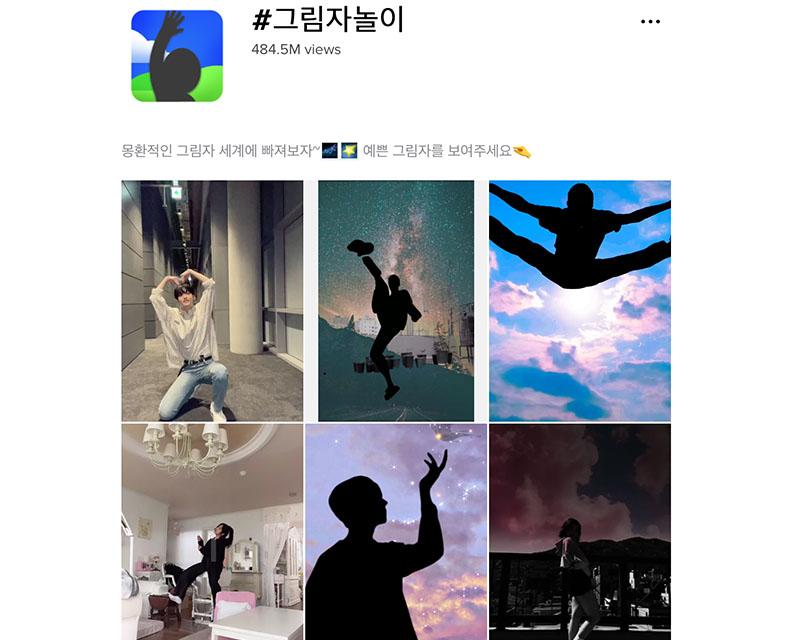Image resolution: width=800 pixels, height=640 pixels.
Task: Open video in white room with chandelier
Action: tap(212, 531)
